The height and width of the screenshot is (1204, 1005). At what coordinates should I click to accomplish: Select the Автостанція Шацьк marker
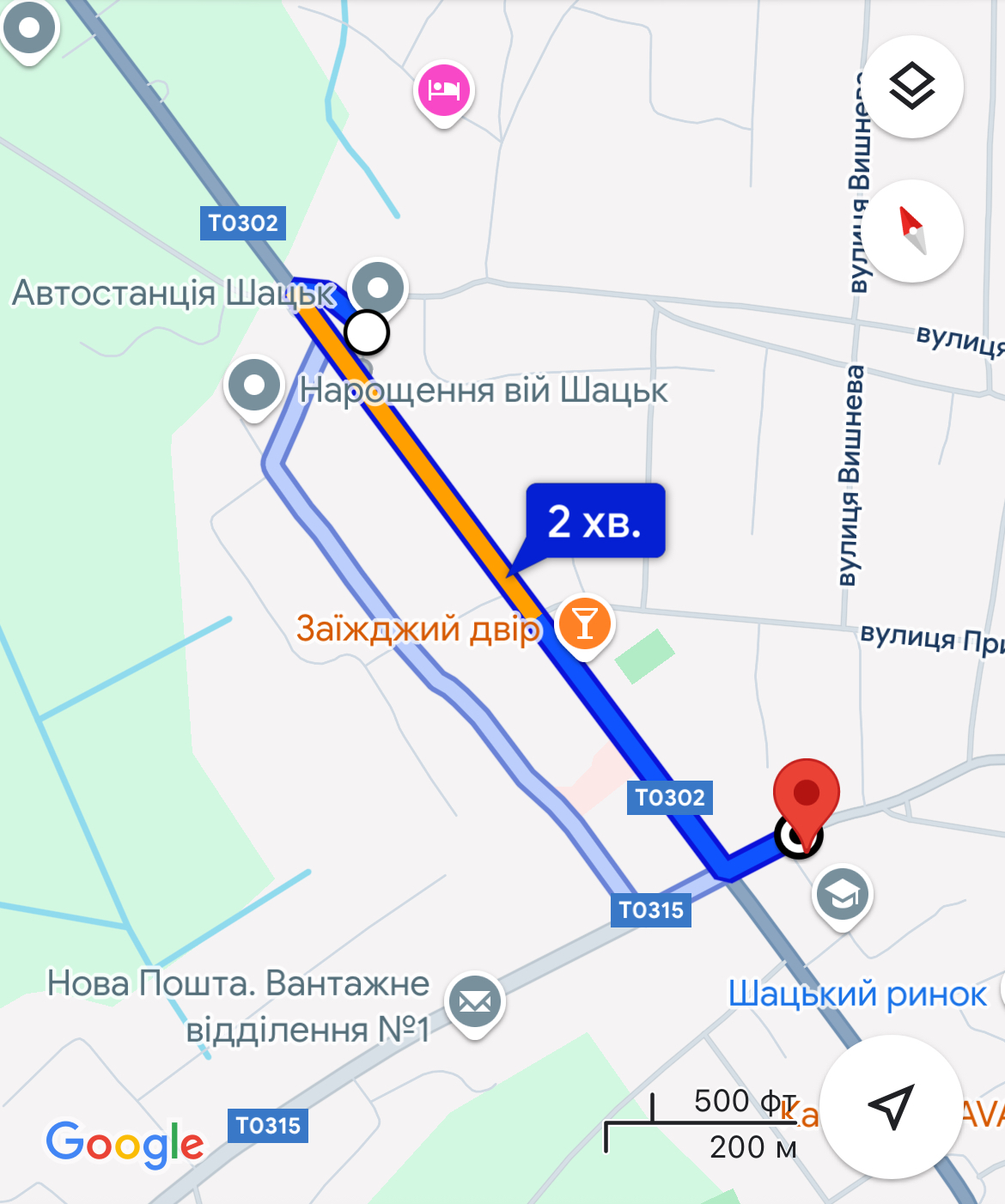click(378, 287)
